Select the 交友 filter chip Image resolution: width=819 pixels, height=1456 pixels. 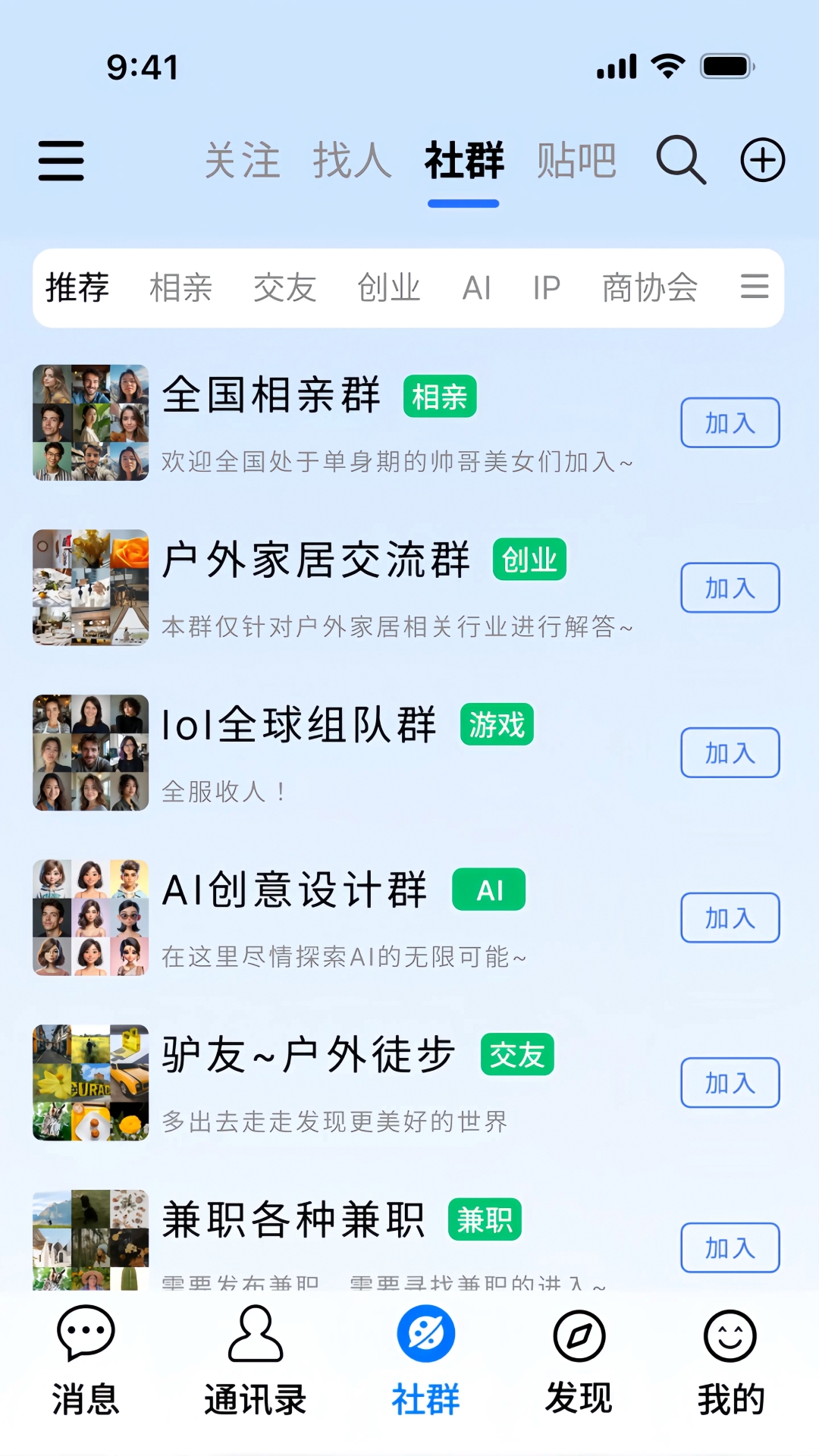point(285,288)
